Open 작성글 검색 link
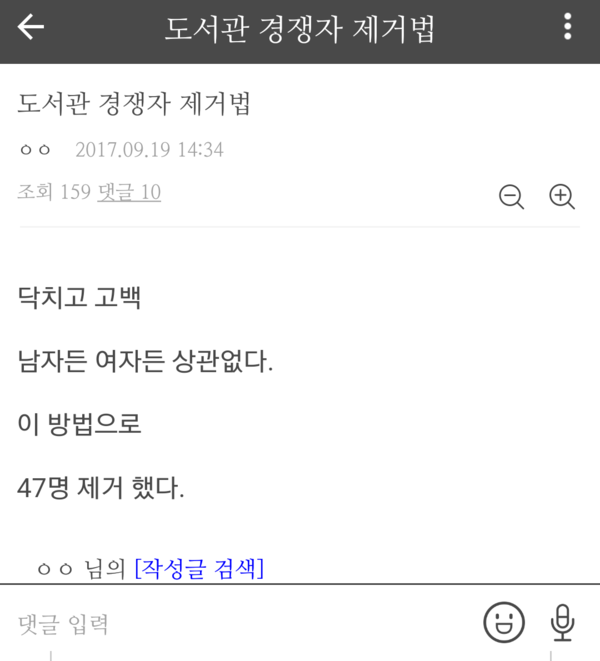Screen dimensions: 600x661 click(199, 569)
